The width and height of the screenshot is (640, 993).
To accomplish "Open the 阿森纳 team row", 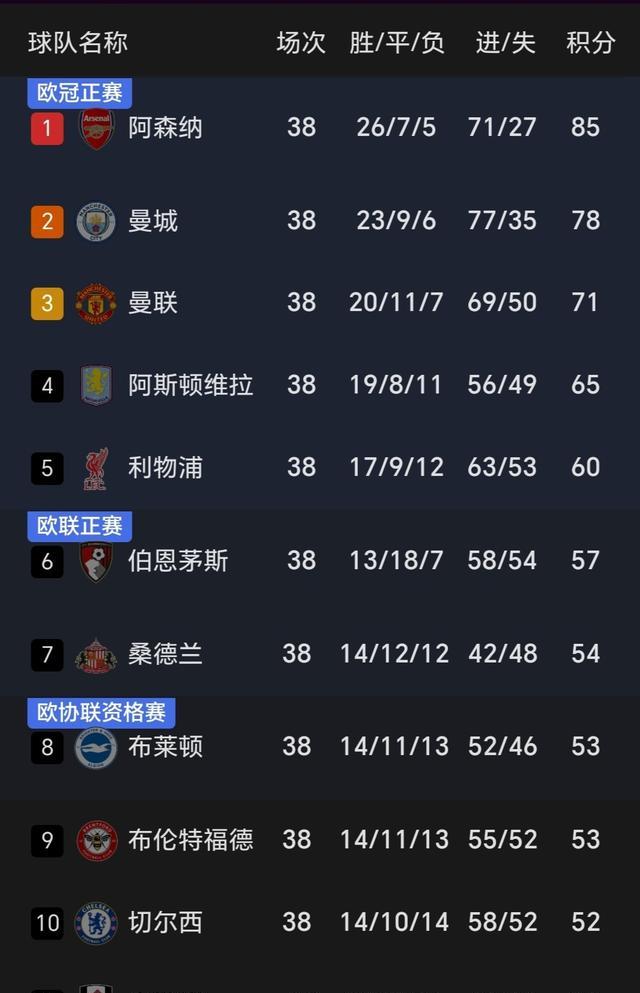I will (320, 127).
